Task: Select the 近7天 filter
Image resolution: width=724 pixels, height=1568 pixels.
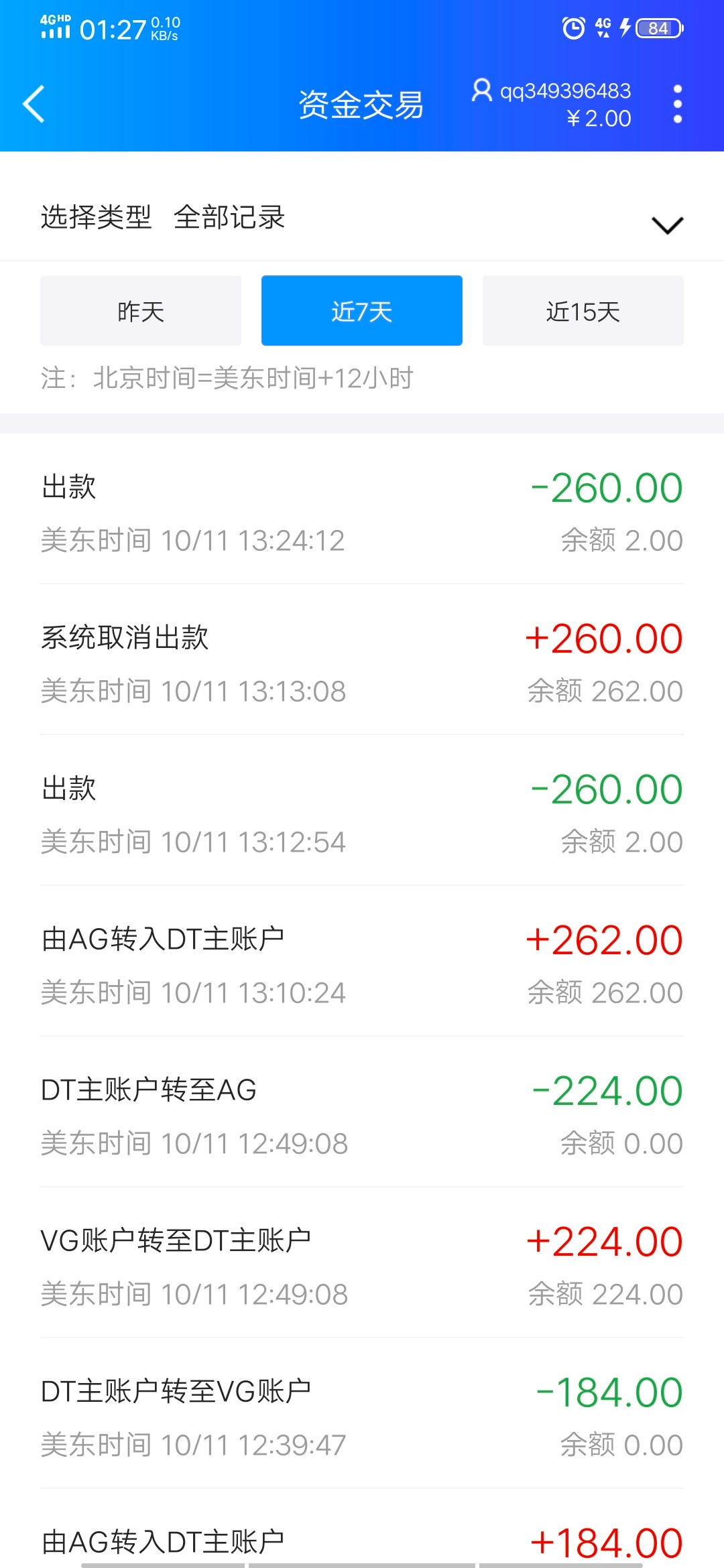Action: click(x=362, y=311)
